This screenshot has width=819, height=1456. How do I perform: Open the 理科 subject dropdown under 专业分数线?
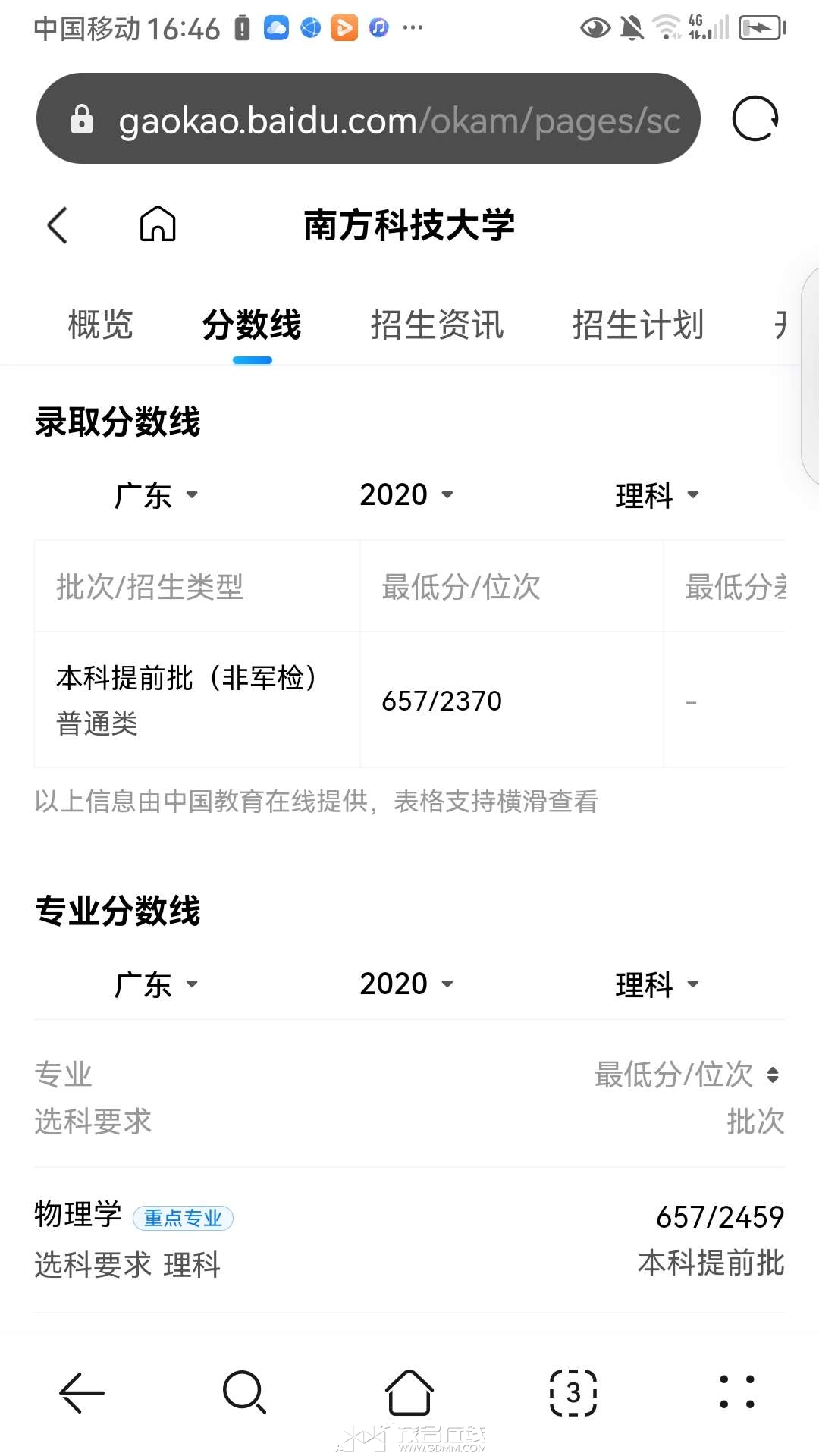pos(657,984)
